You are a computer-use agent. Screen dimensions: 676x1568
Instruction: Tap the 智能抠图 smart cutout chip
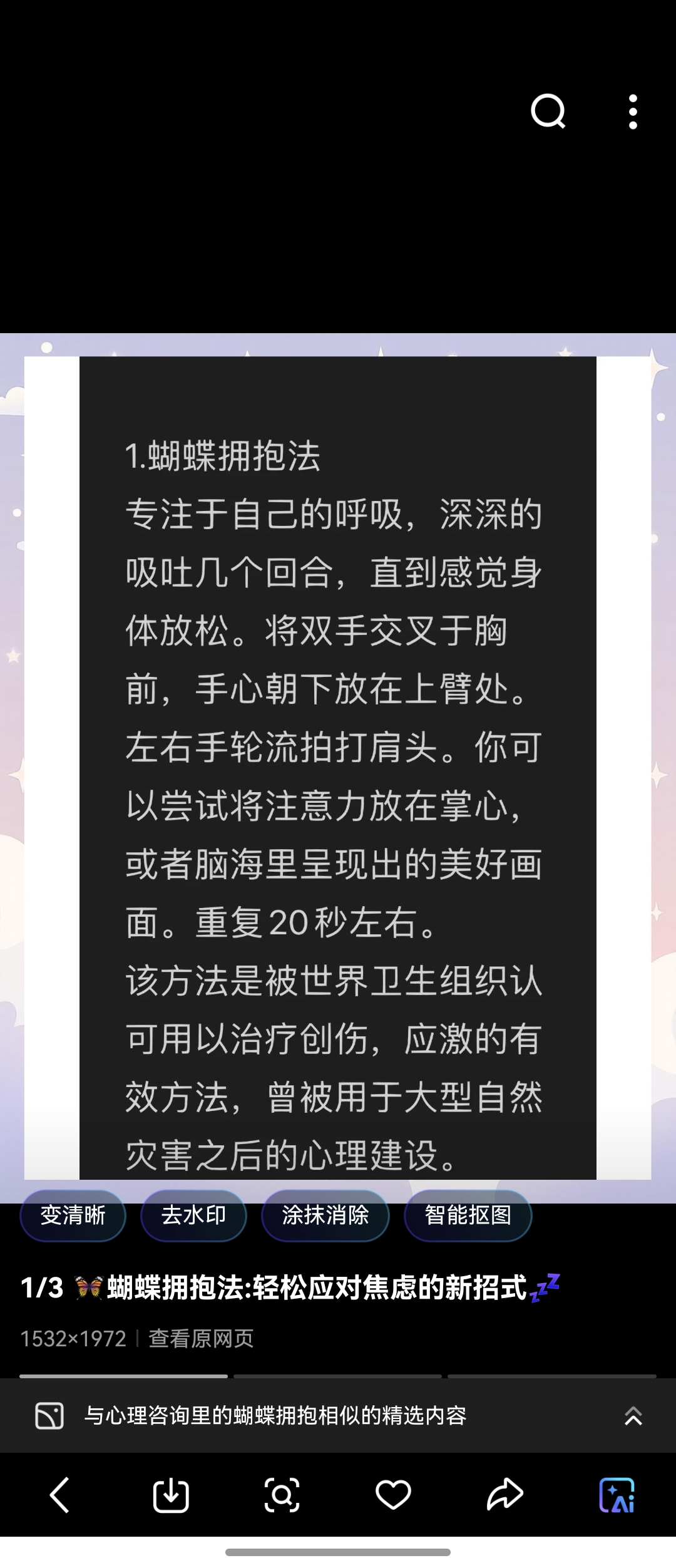point(468,1215)
